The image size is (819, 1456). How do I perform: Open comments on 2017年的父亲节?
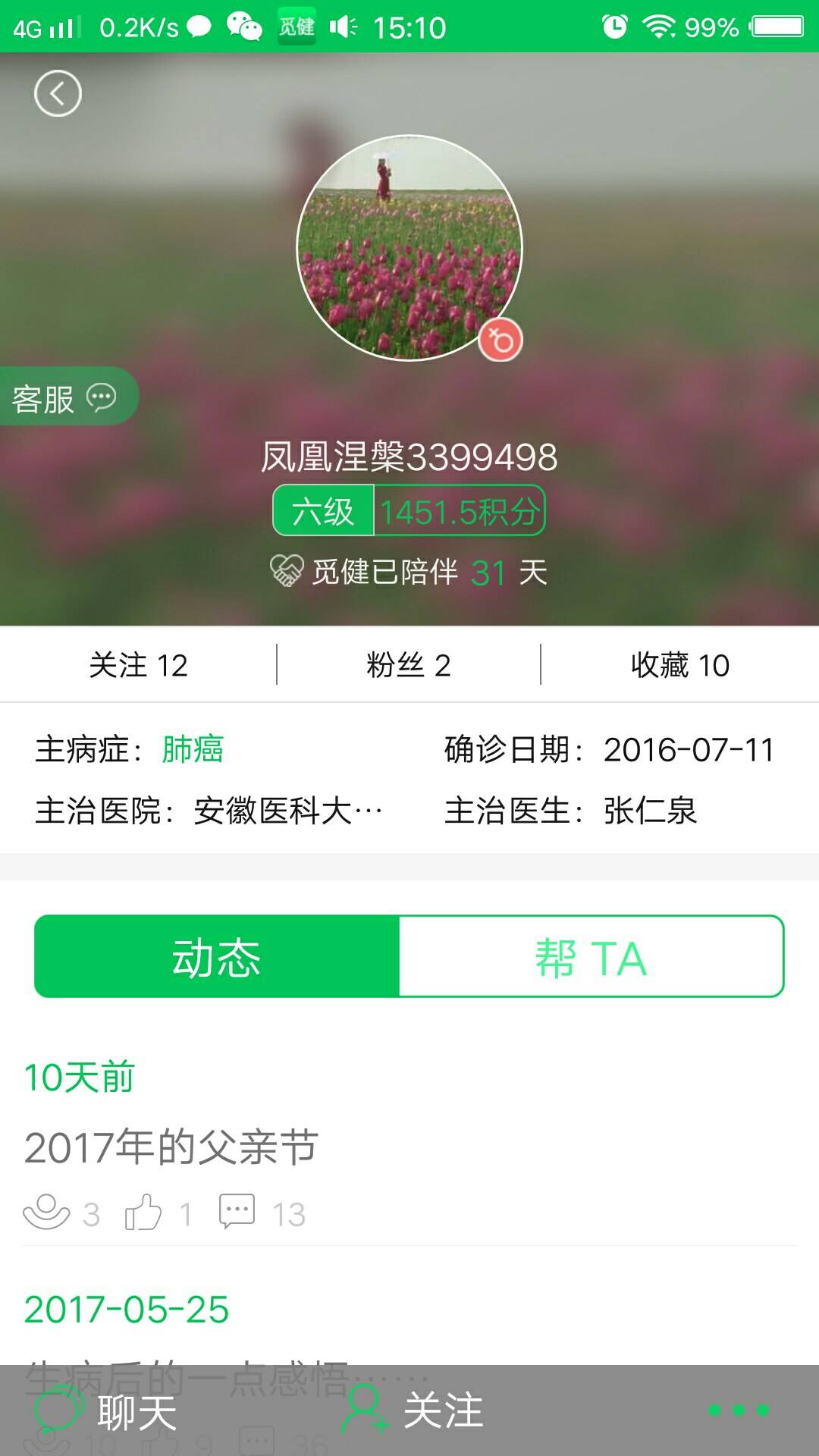pyautogui.click(x=237, y=1212)
